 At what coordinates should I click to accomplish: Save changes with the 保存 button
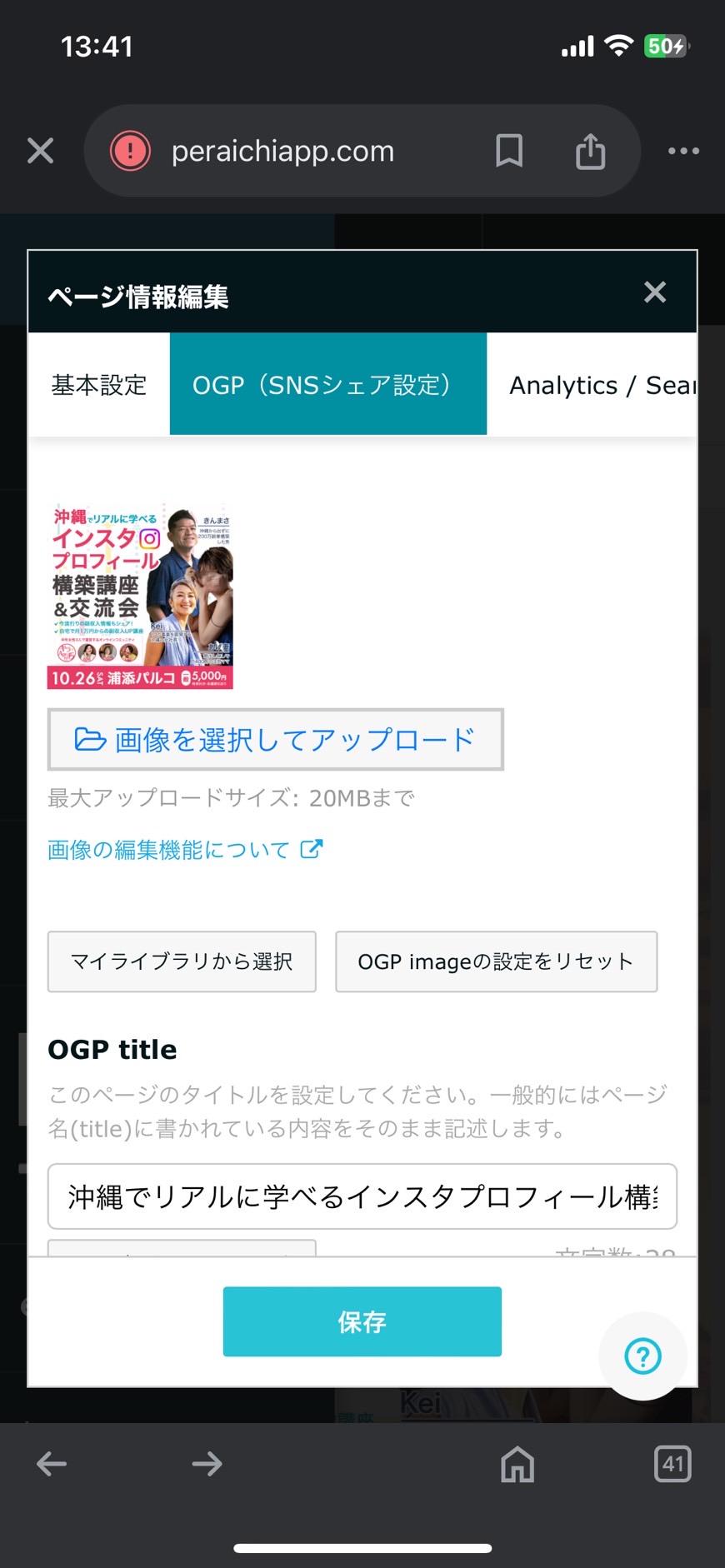(x=362, y=1321)
